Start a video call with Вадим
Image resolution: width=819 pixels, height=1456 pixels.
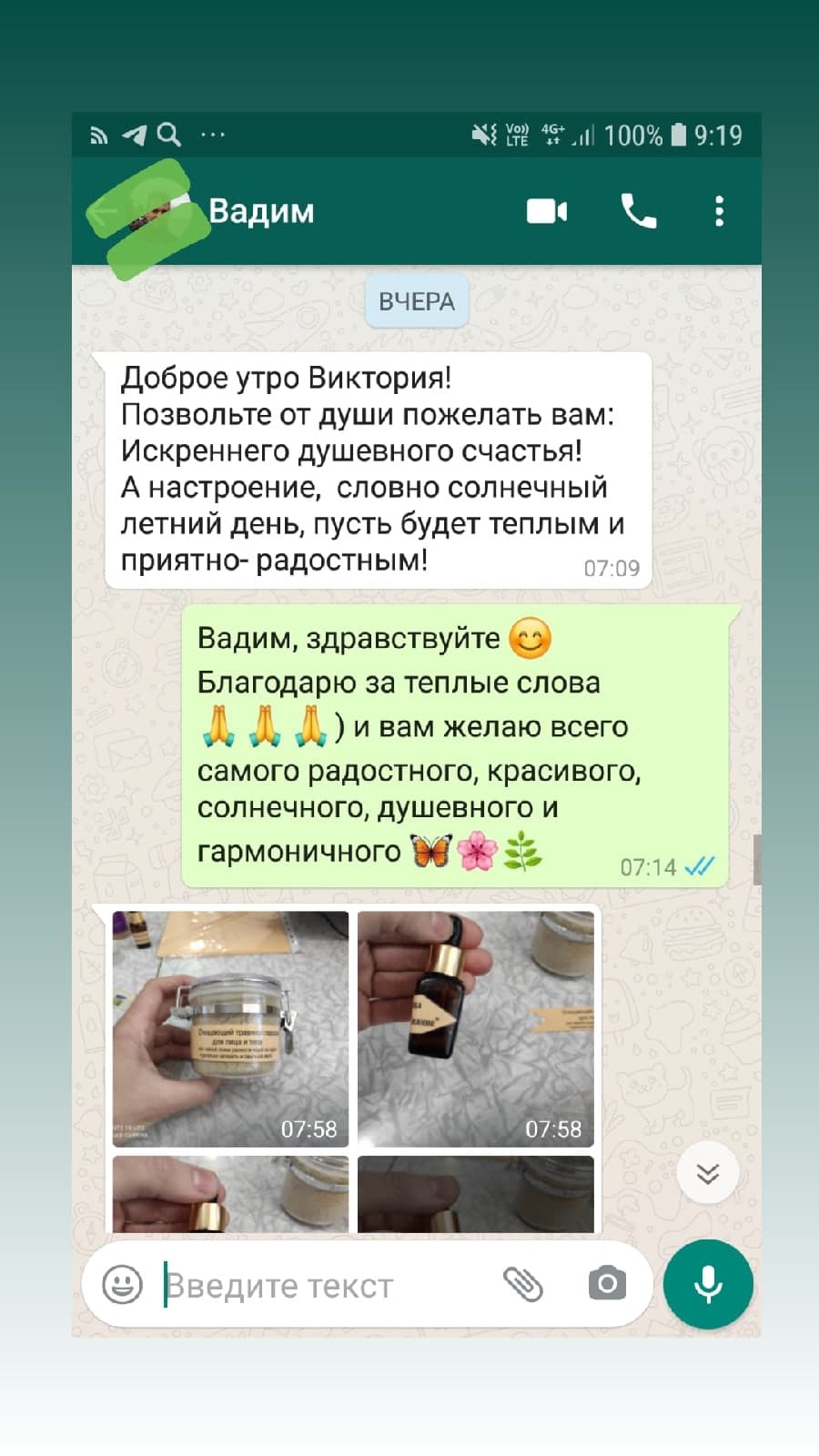[x=547, y=211]
